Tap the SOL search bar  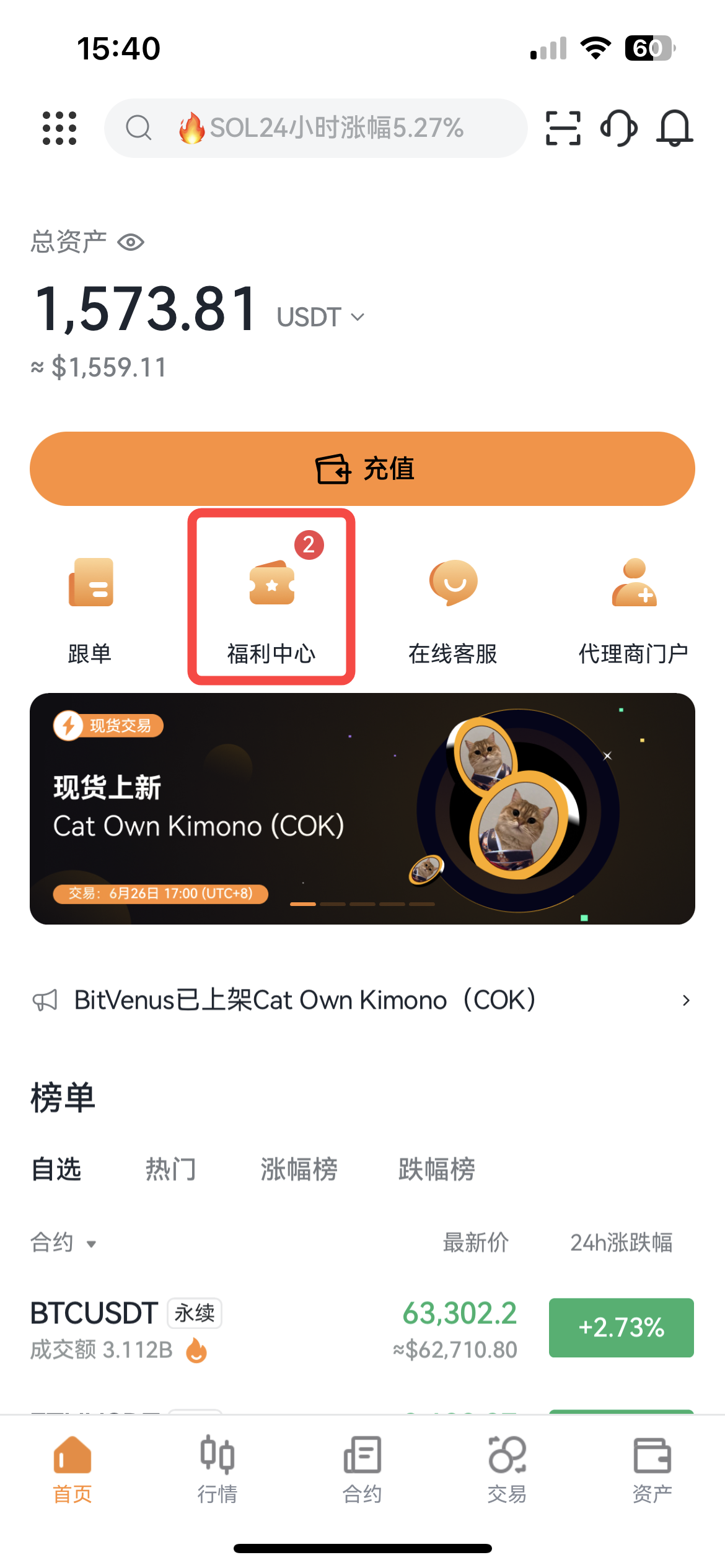click(316, 128)
